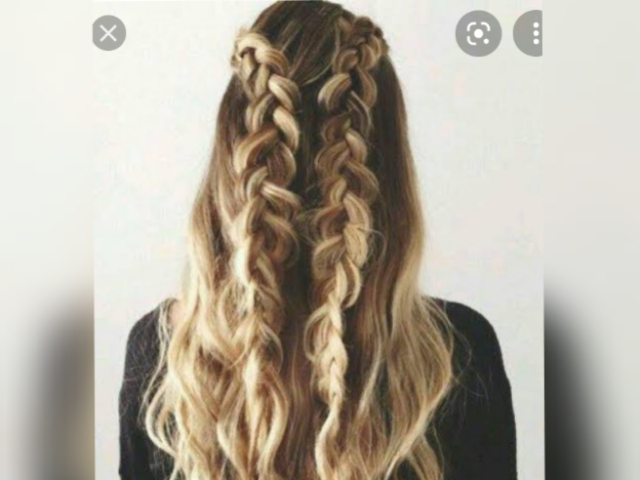Open the three-dot overflow menu
Viewport: 640px width, 480px height.
click(534, 33)
